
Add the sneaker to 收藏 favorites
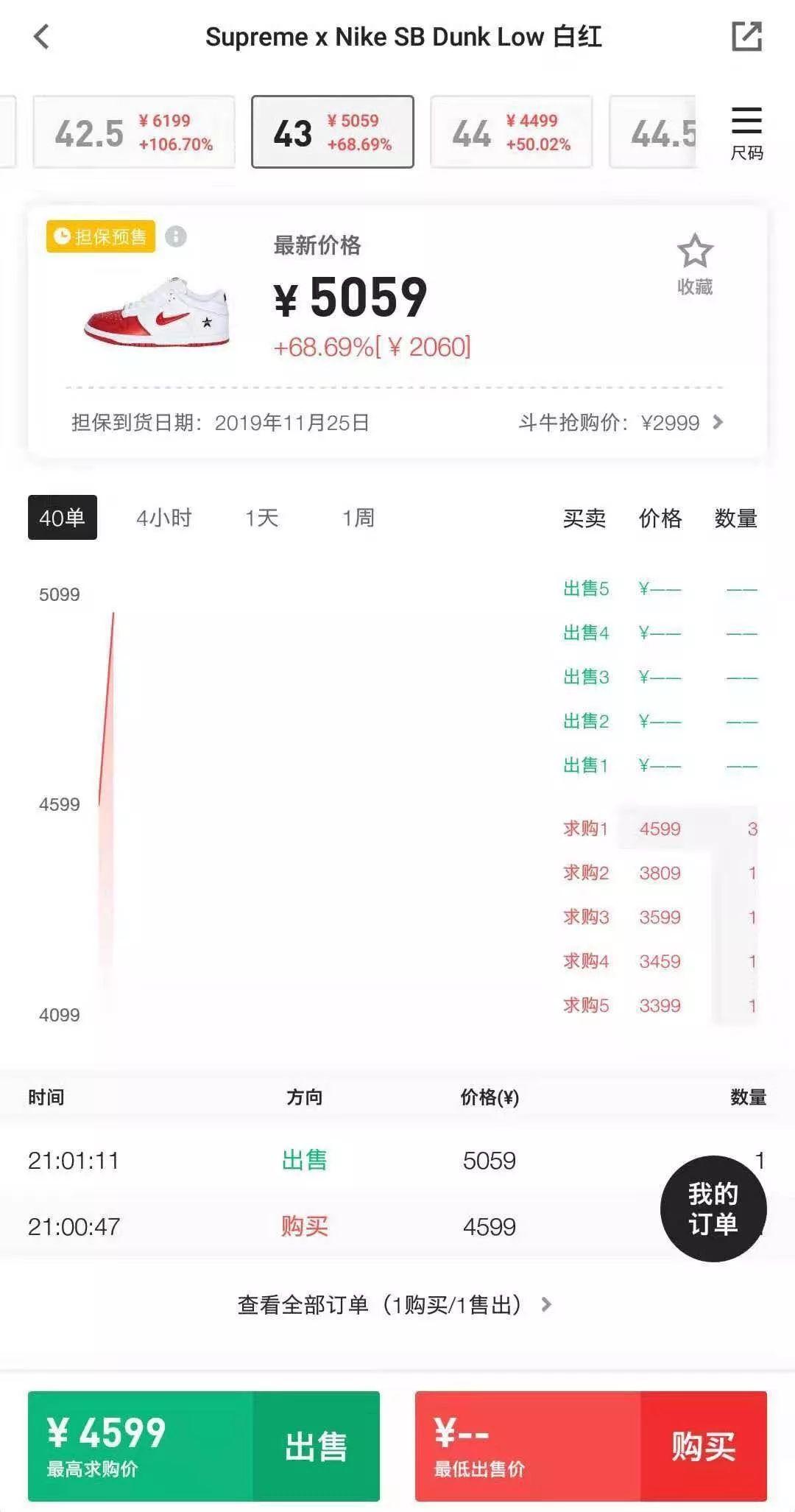tap(695, 265)
